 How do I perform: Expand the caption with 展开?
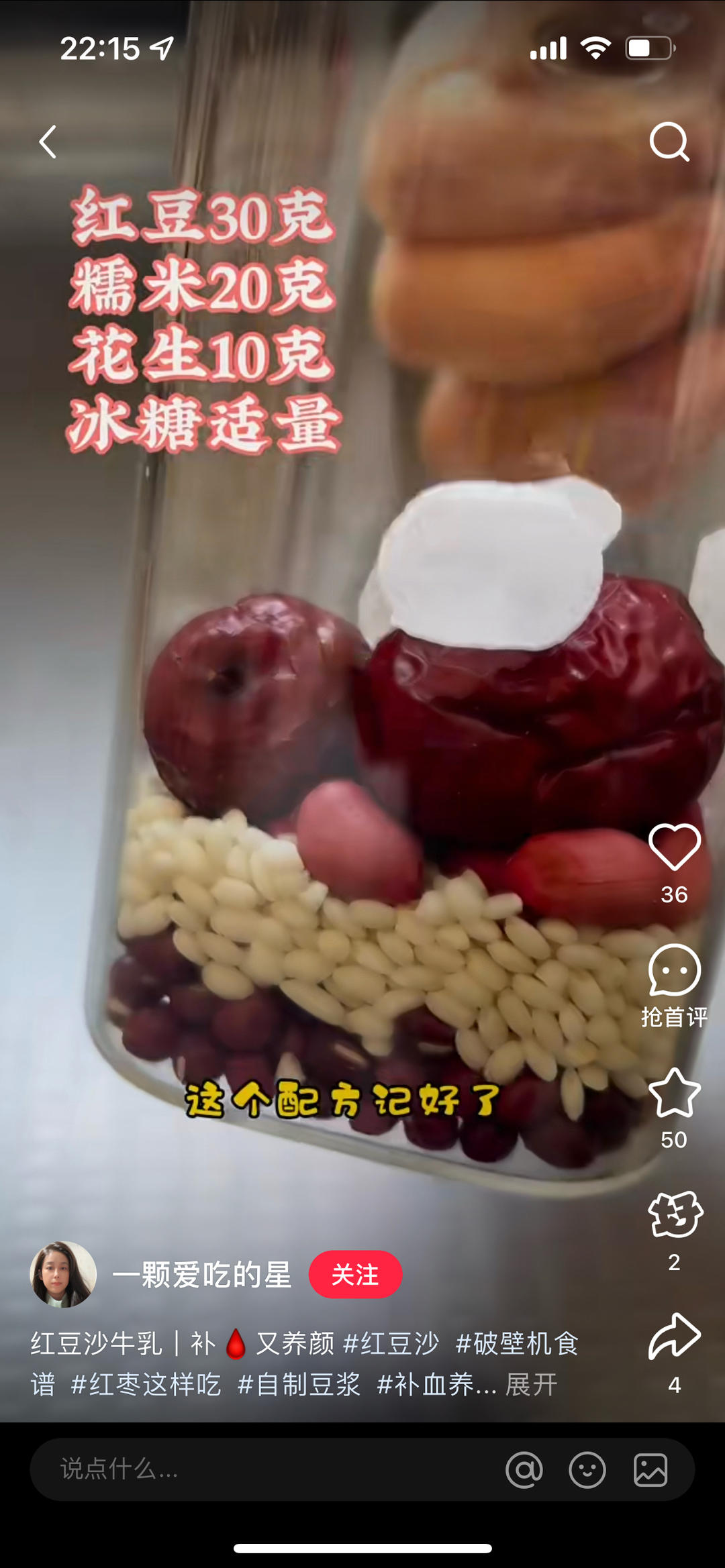(532, 1385)
